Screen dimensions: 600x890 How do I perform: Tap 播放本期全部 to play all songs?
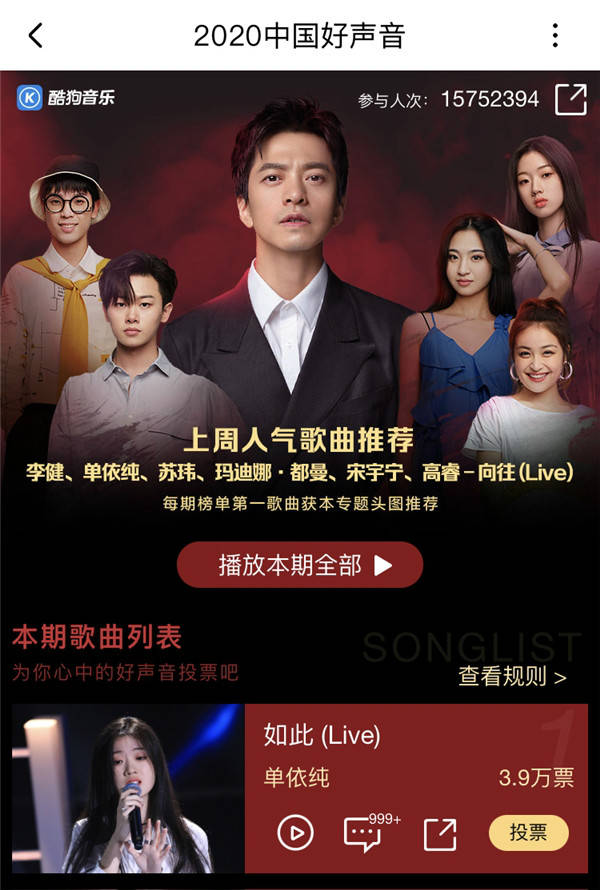click(x=300, y=565)
